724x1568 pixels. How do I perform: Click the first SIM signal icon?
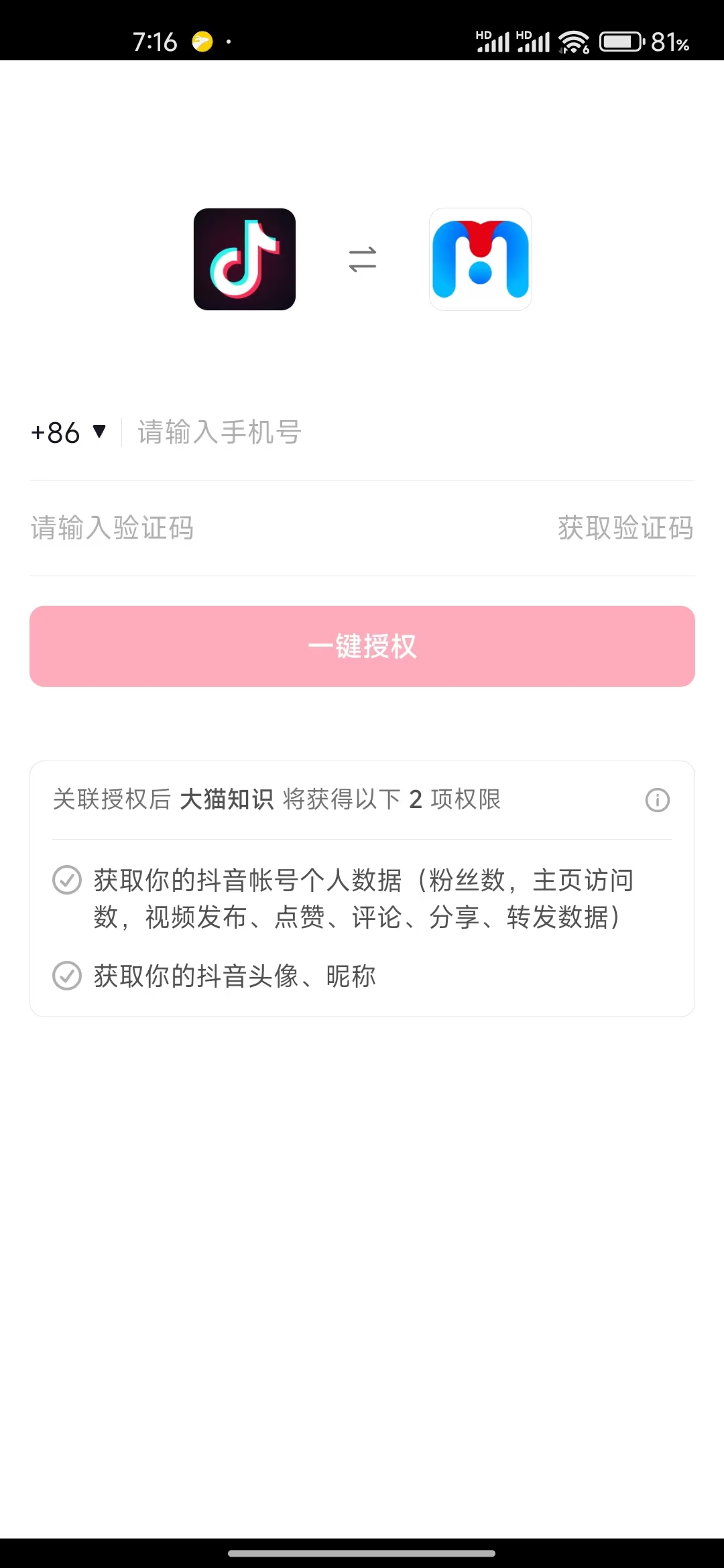[x=494, y=42]
